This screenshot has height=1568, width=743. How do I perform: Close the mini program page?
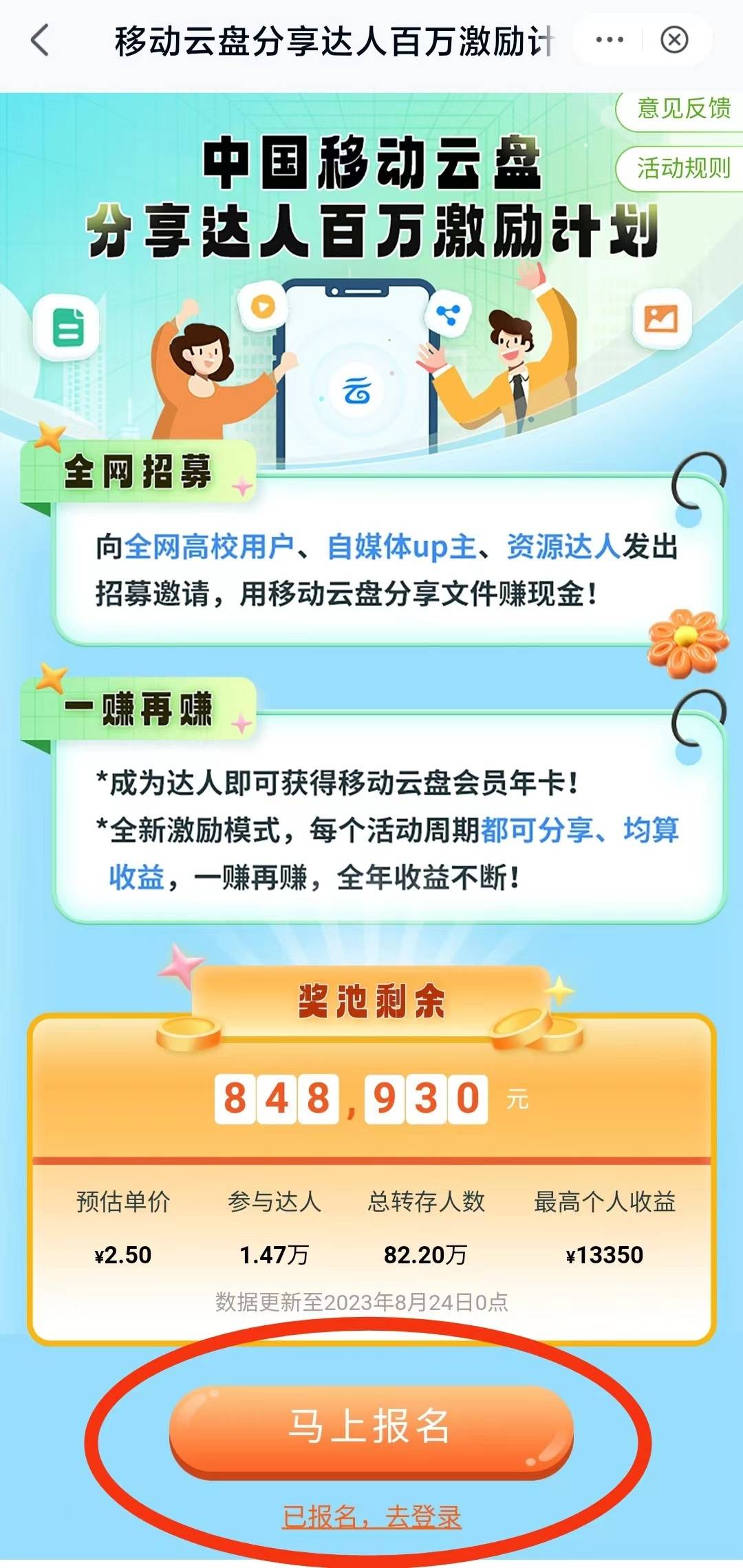pyautogui.click(x=674, y=40)
